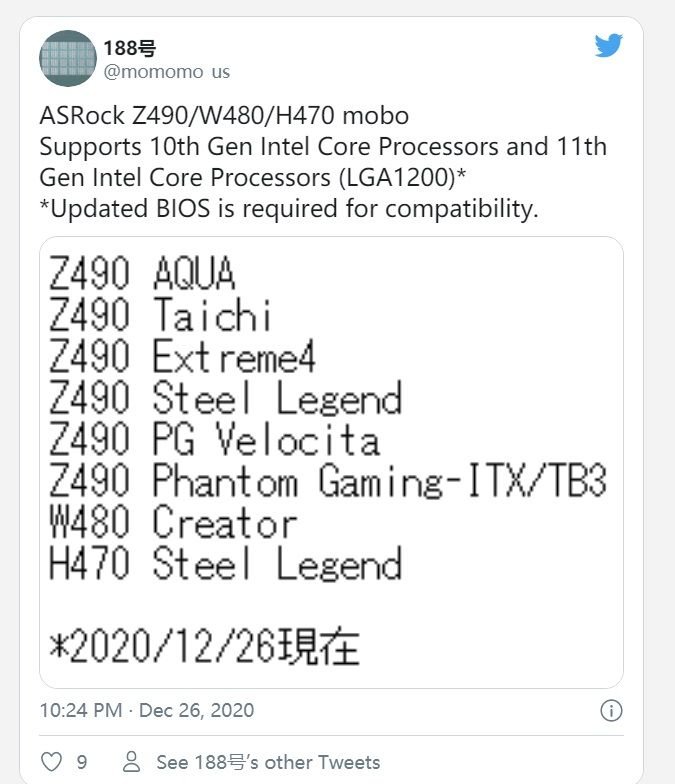Viewport: 675px width, 784px height.
Task: Tap the Twitter info icon
Action: tap(611, 711)
